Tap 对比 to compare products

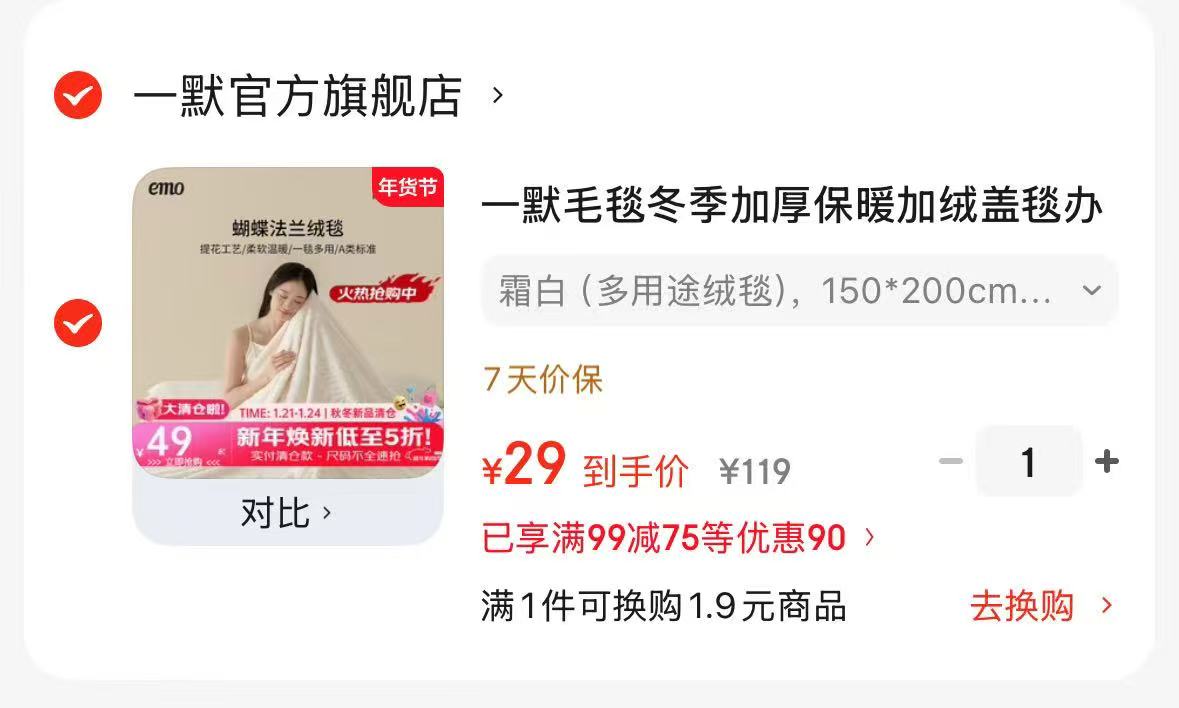(287, 513)
